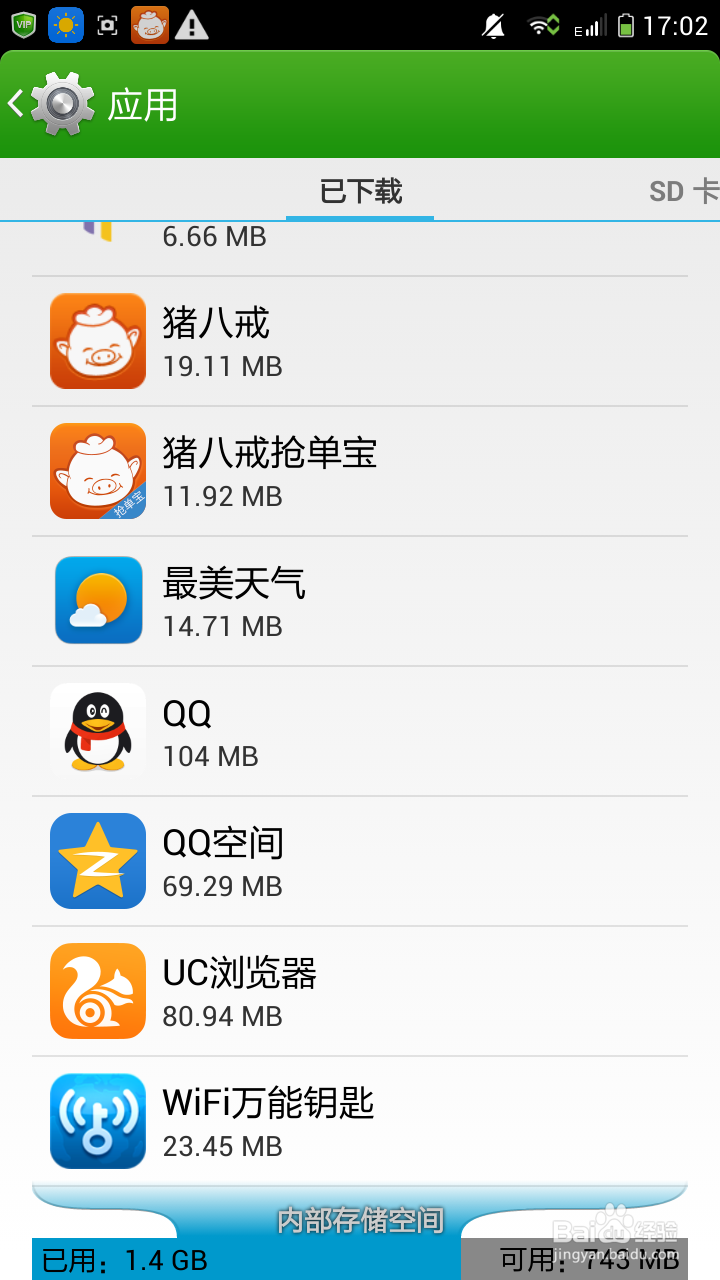Open the QQ app entry icon
This screenshot has height=1280, width=720.
(x=97, y=731)
